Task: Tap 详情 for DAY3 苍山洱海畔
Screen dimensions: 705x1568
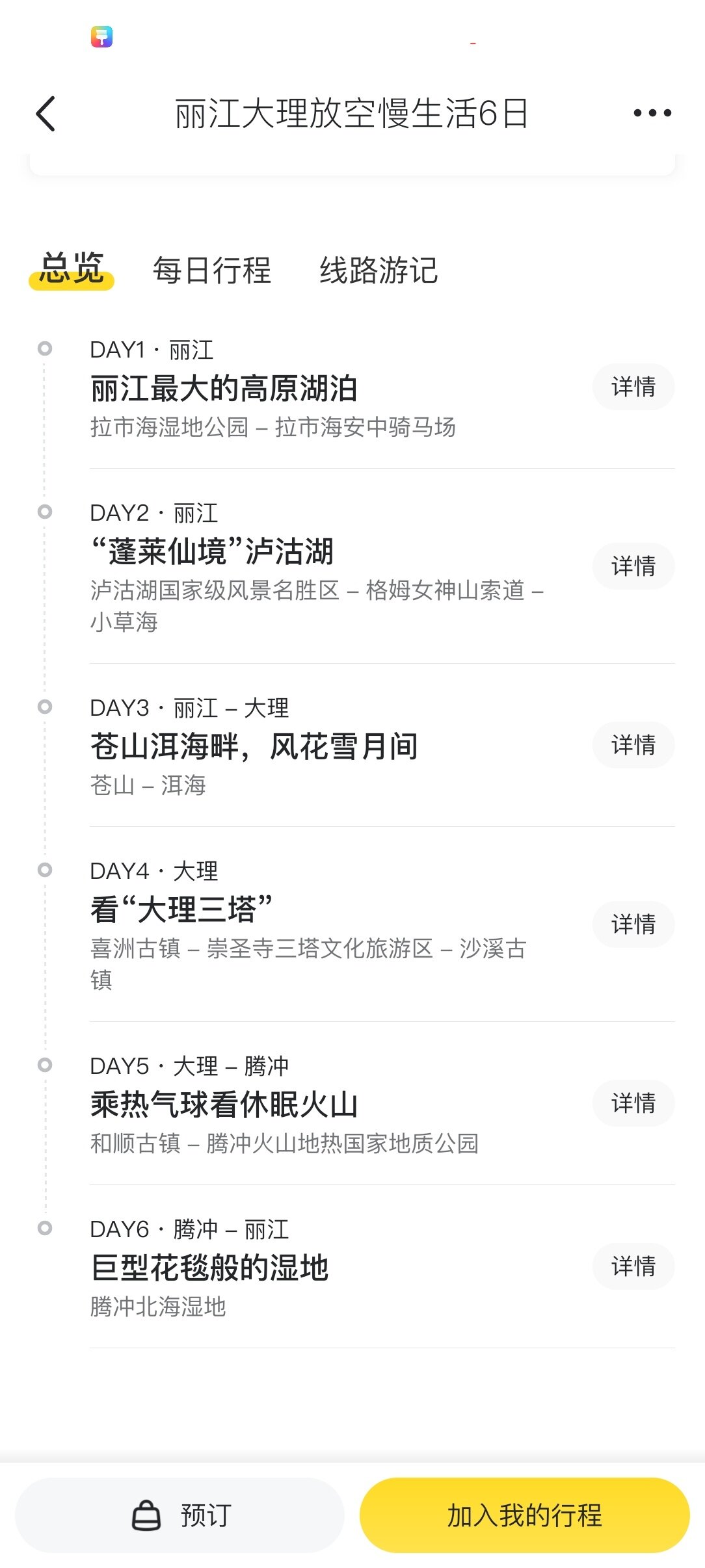Action: (x=633, y=745)
